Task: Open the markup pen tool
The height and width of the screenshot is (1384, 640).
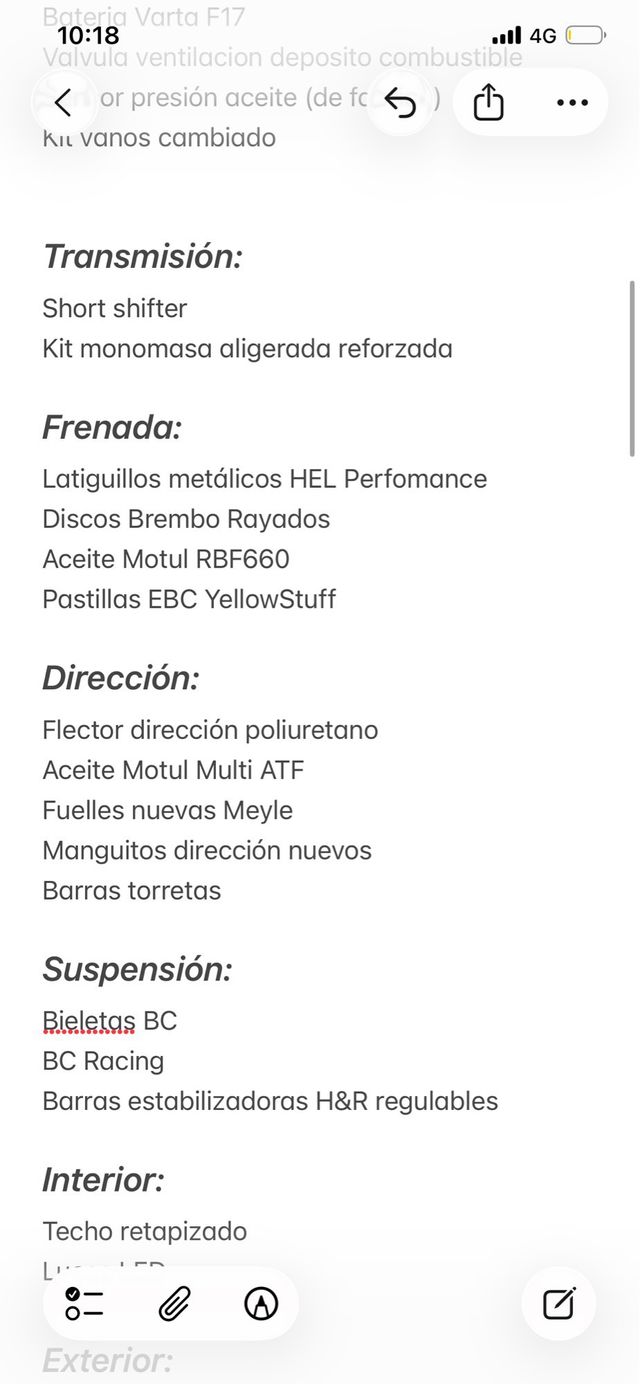Action: coord(261,1303)
